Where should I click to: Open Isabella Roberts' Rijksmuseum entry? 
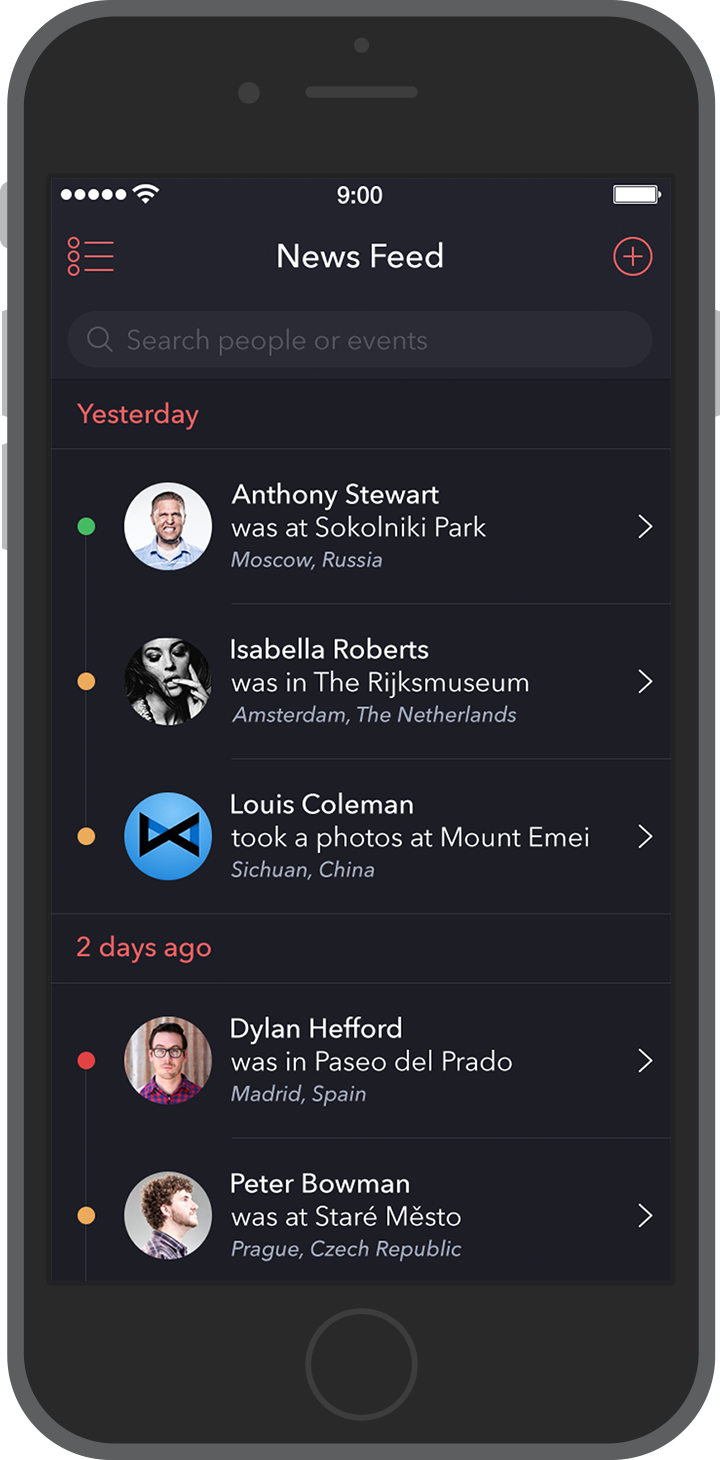click(x=361, y=681)
